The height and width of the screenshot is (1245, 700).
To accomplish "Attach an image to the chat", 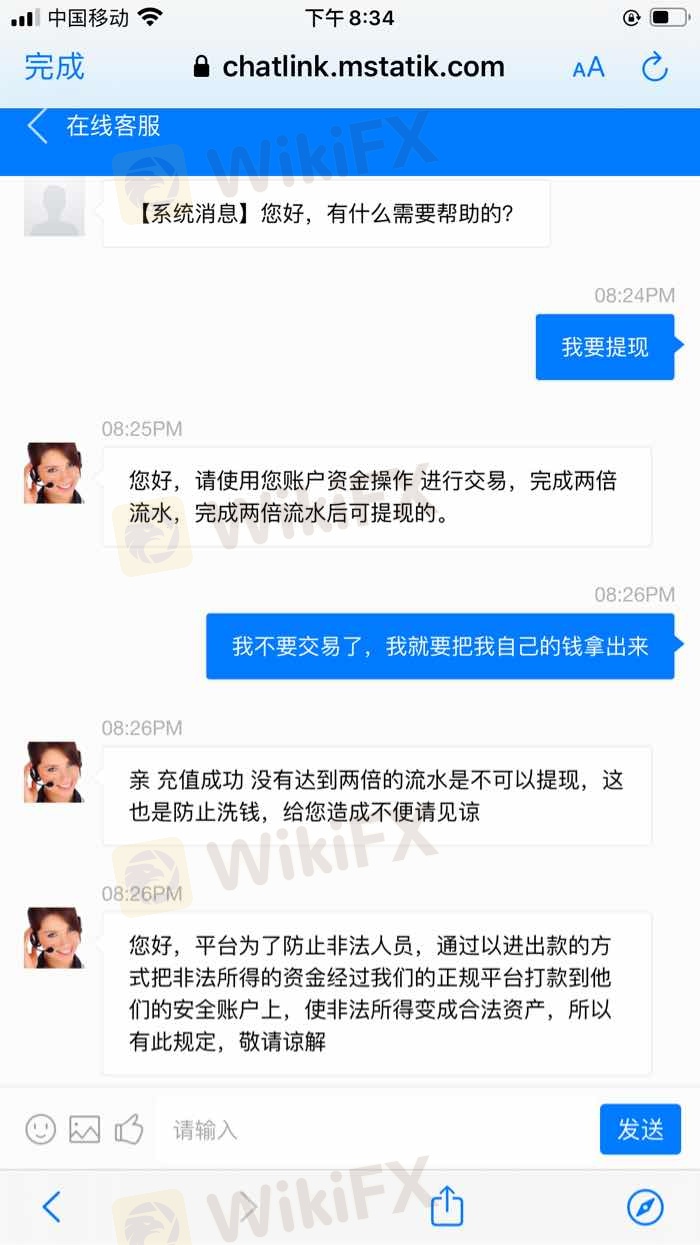I will click(x=84, y=1129).
